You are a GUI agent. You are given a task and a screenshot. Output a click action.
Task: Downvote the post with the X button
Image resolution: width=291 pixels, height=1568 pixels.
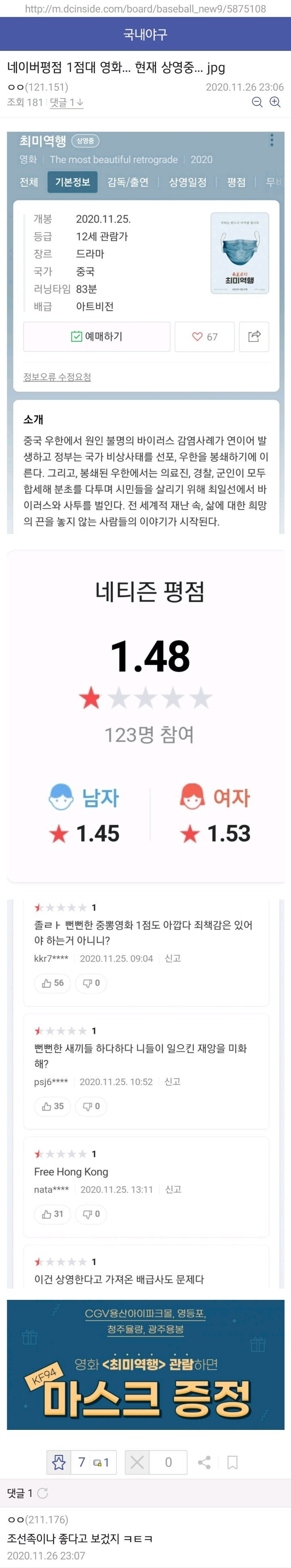137,1462
